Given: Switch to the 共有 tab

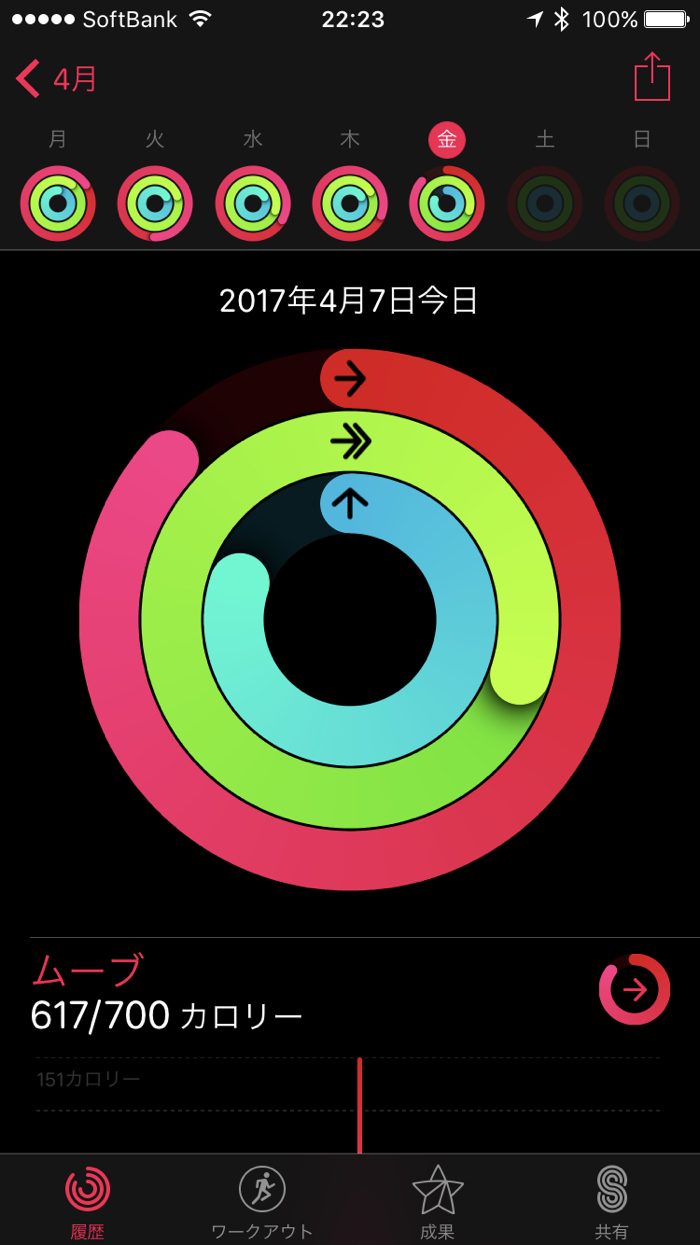Looking at the screenshot, I should [611, 1199].
